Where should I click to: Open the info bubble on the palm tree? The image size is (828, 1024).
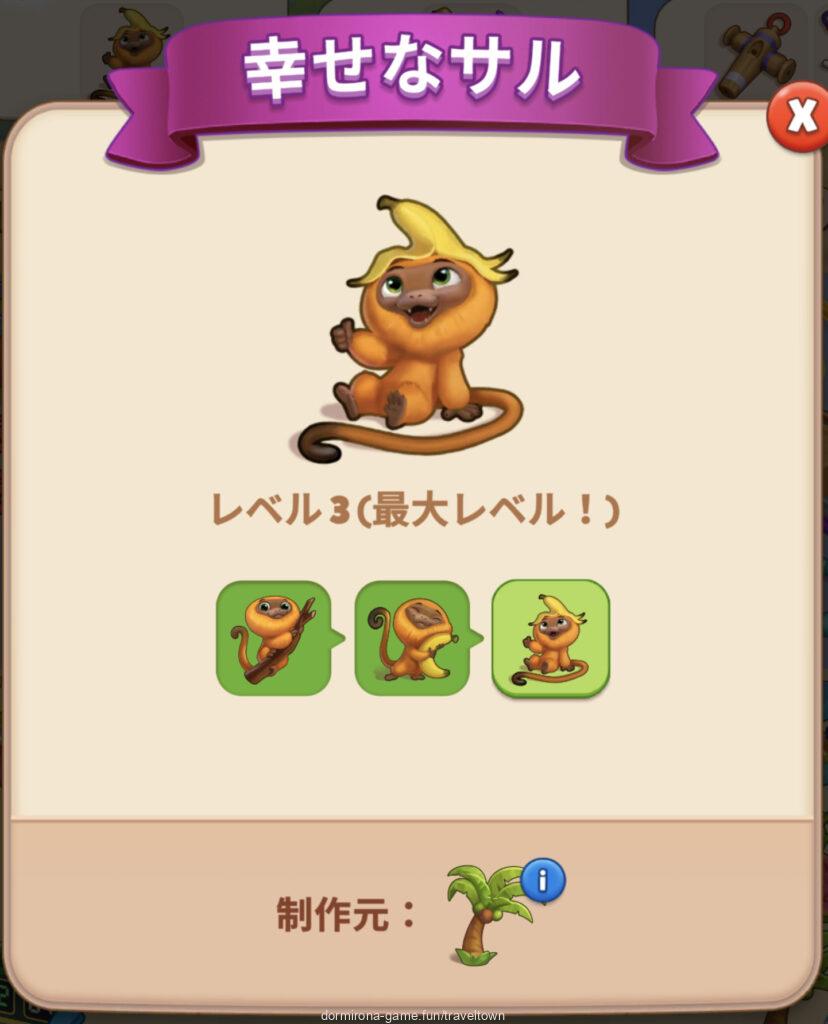[x=542, y=881]
